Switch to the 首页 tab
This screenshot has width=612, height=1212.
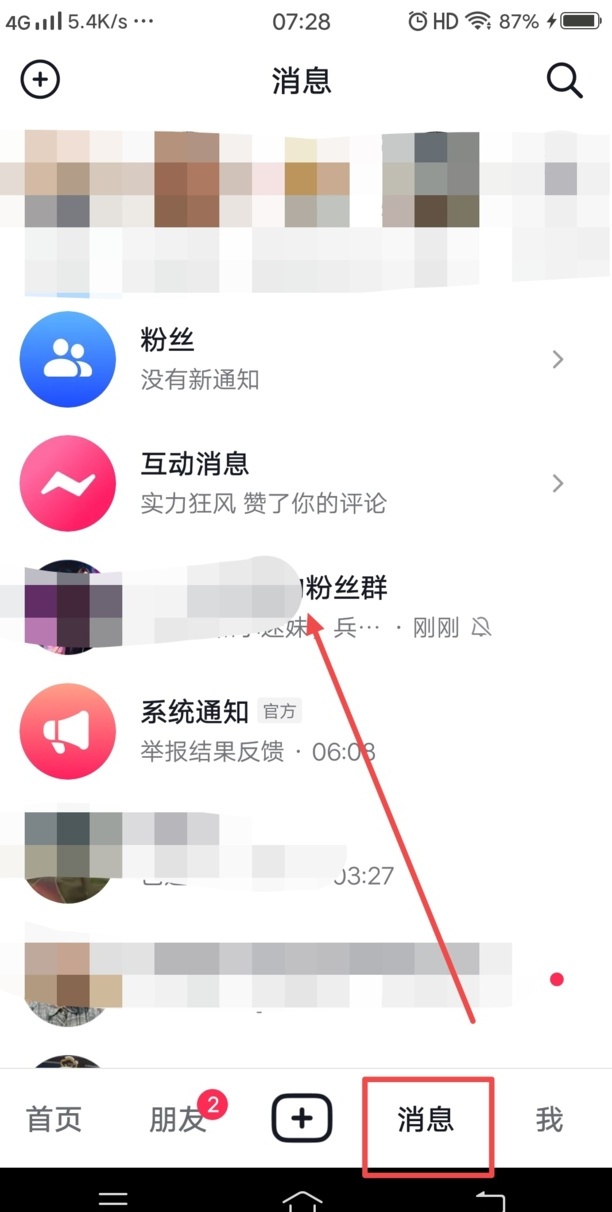[x=54, y=1119]
